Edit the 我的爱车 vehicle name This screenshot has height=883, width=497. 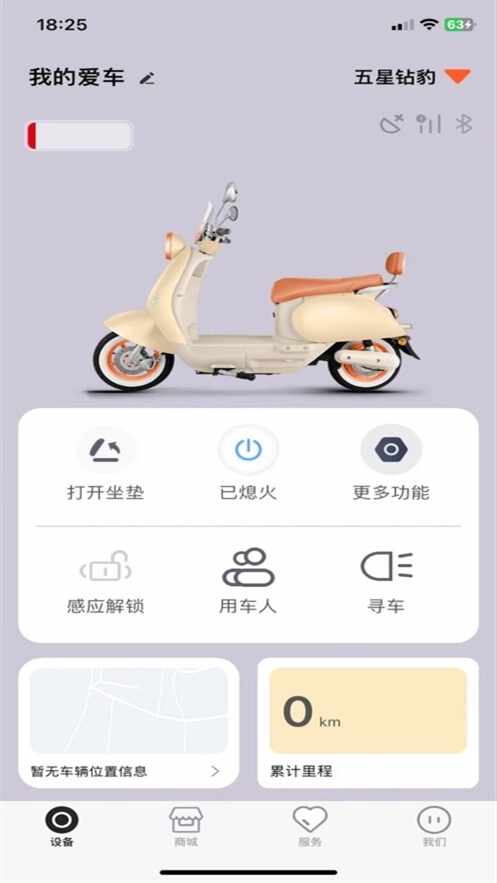pos(147,78)
